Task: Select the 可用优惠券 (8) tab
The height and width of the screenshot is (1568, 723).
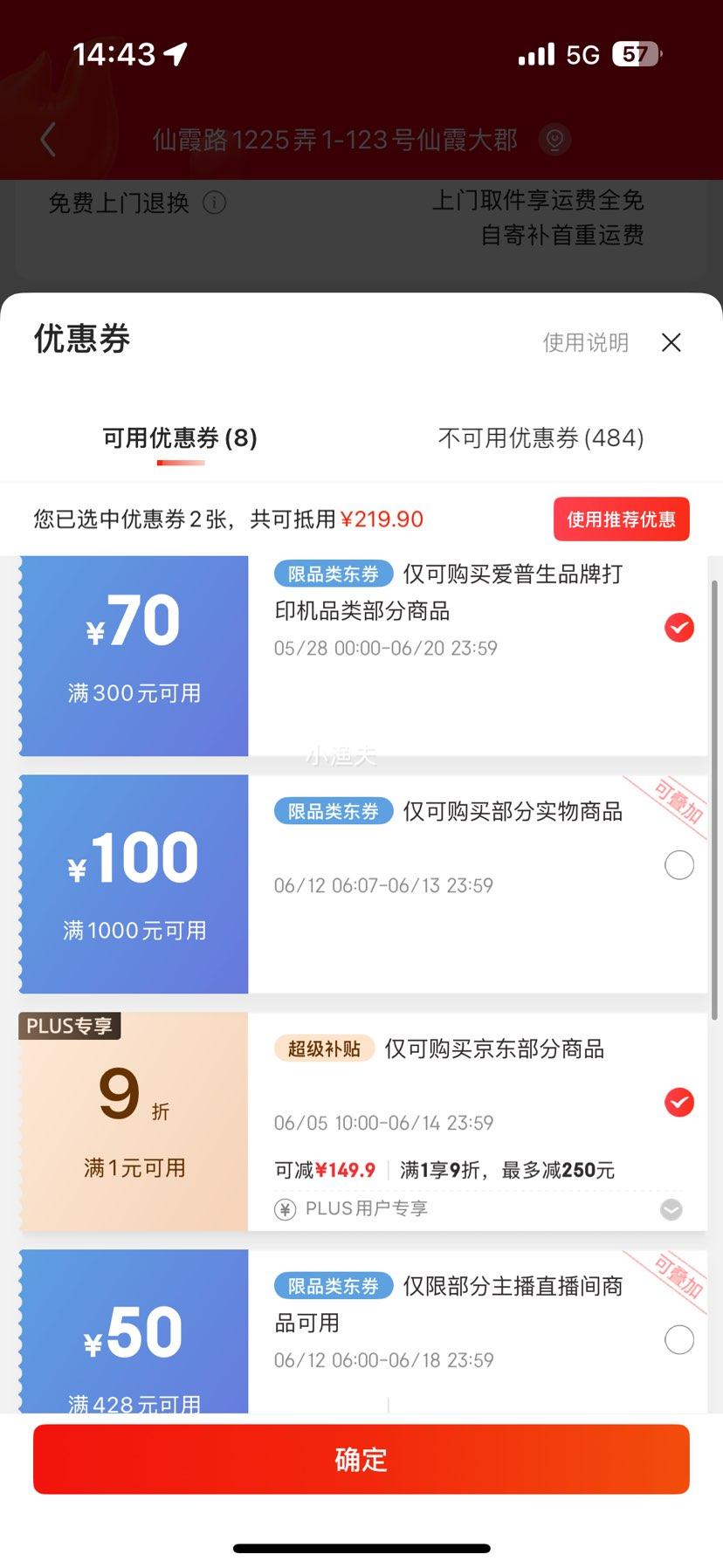Action: coord(180,437)
